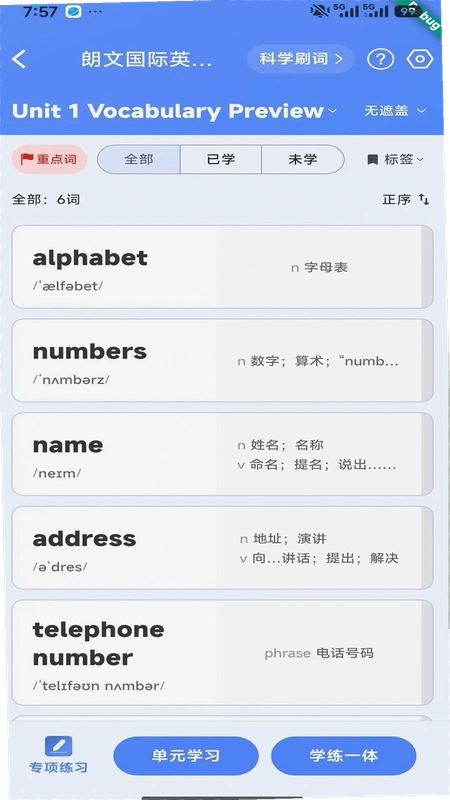Open the hexagon settings icon
This screenshot has width=450, height=800.
pyautogui.click(x=420, y=60)
